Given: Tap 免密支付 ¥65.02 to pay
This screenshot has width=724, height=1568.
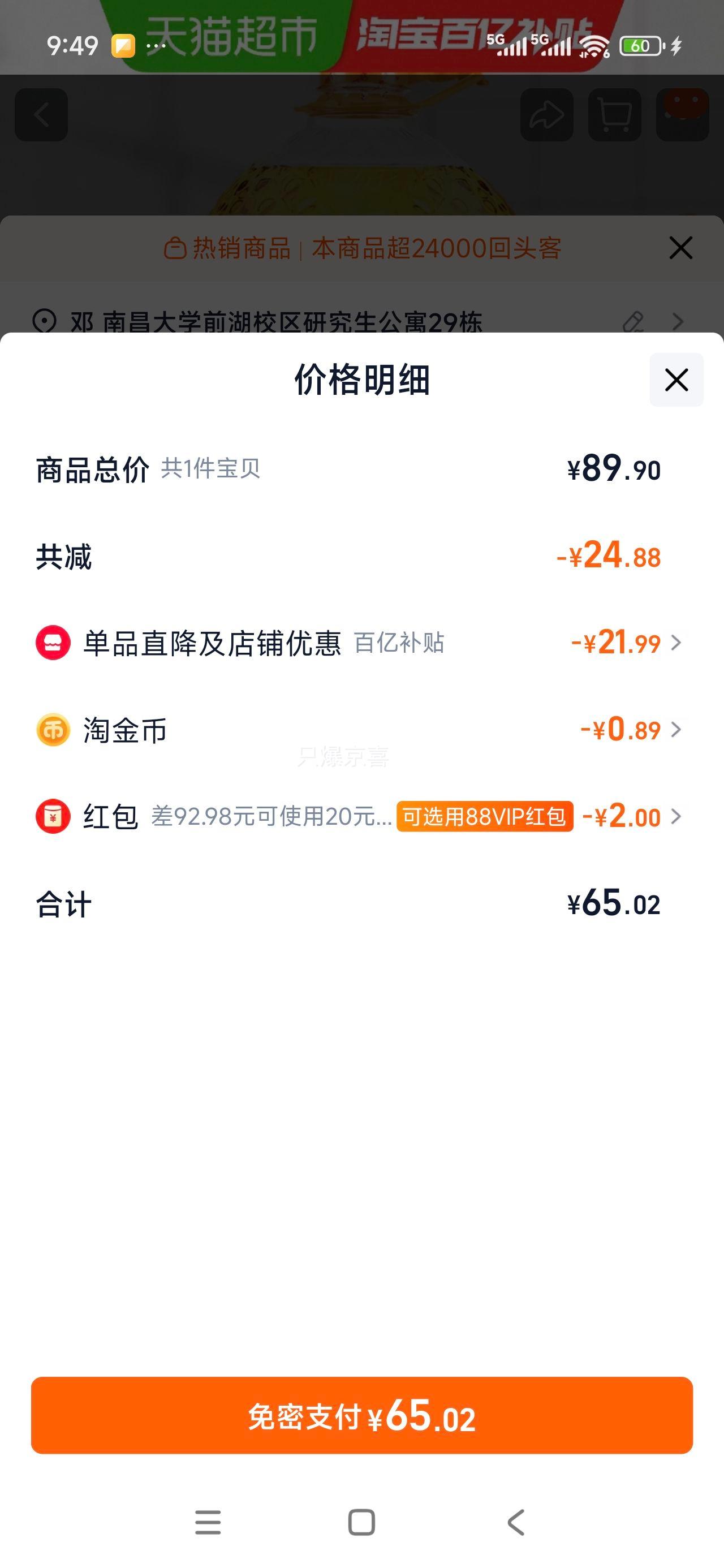Looking at the screenshot, I should point(361,1415).
